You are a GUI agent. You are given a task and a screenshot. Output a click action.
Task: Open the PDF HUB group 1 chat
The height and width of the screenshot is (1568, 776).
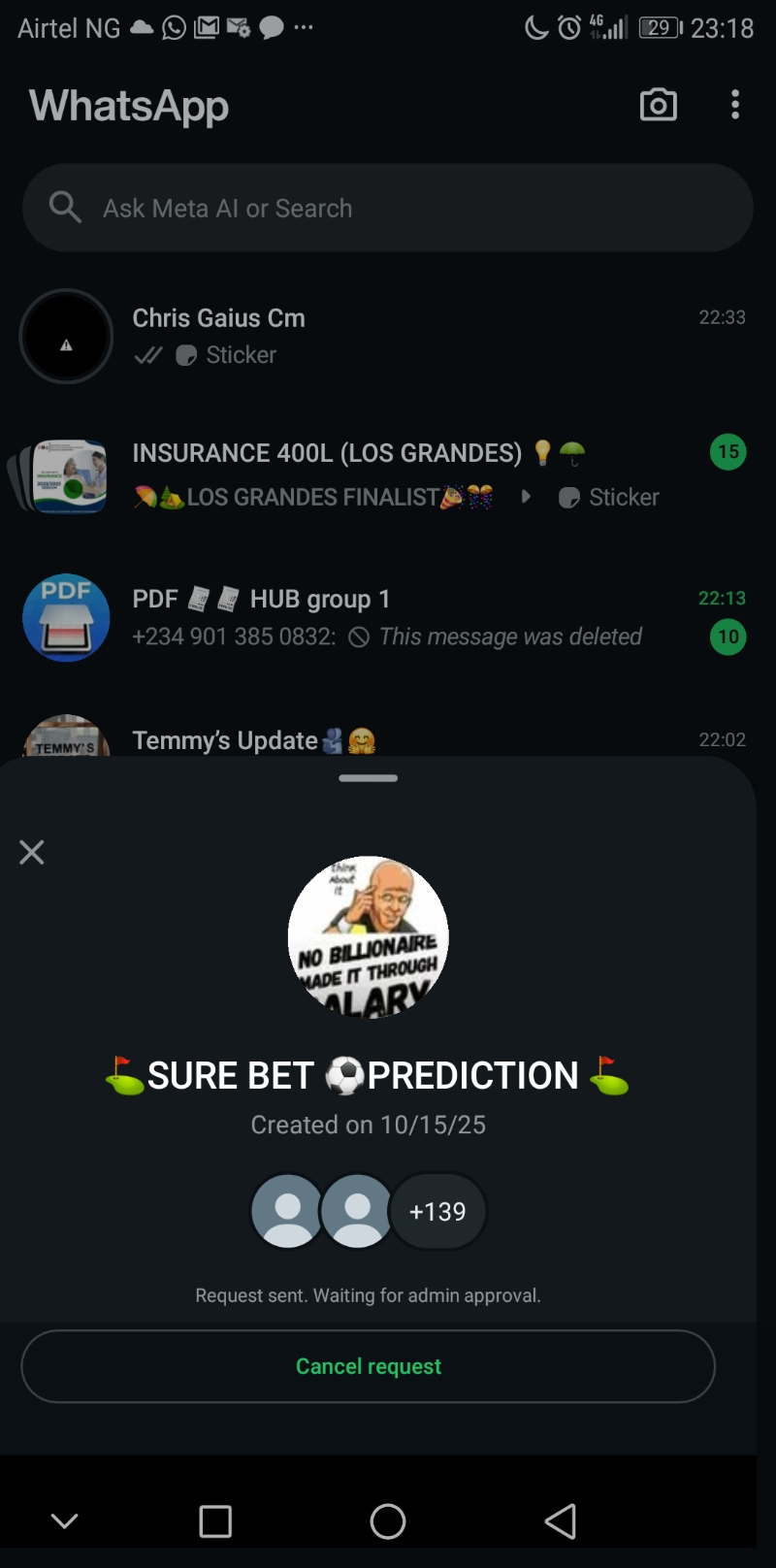tap(407, 617)
